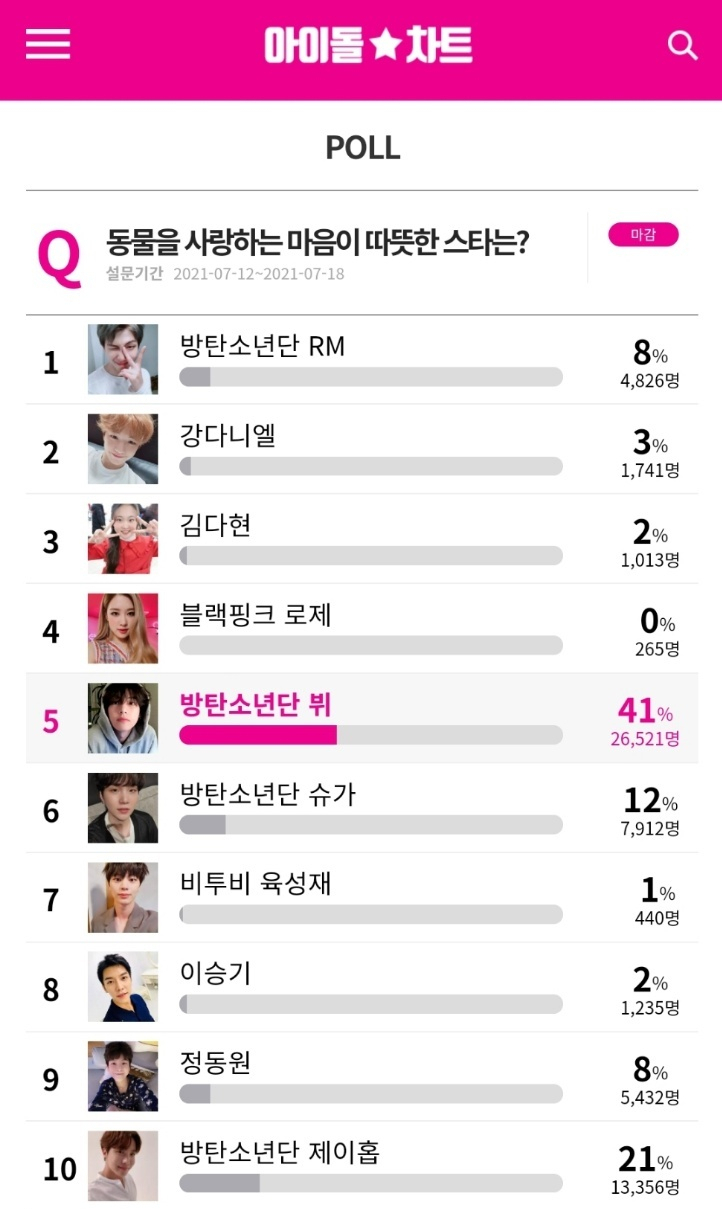
Task: Select the 방탄소년단 슈가 poll entry
Action: (x=362, y=808)
